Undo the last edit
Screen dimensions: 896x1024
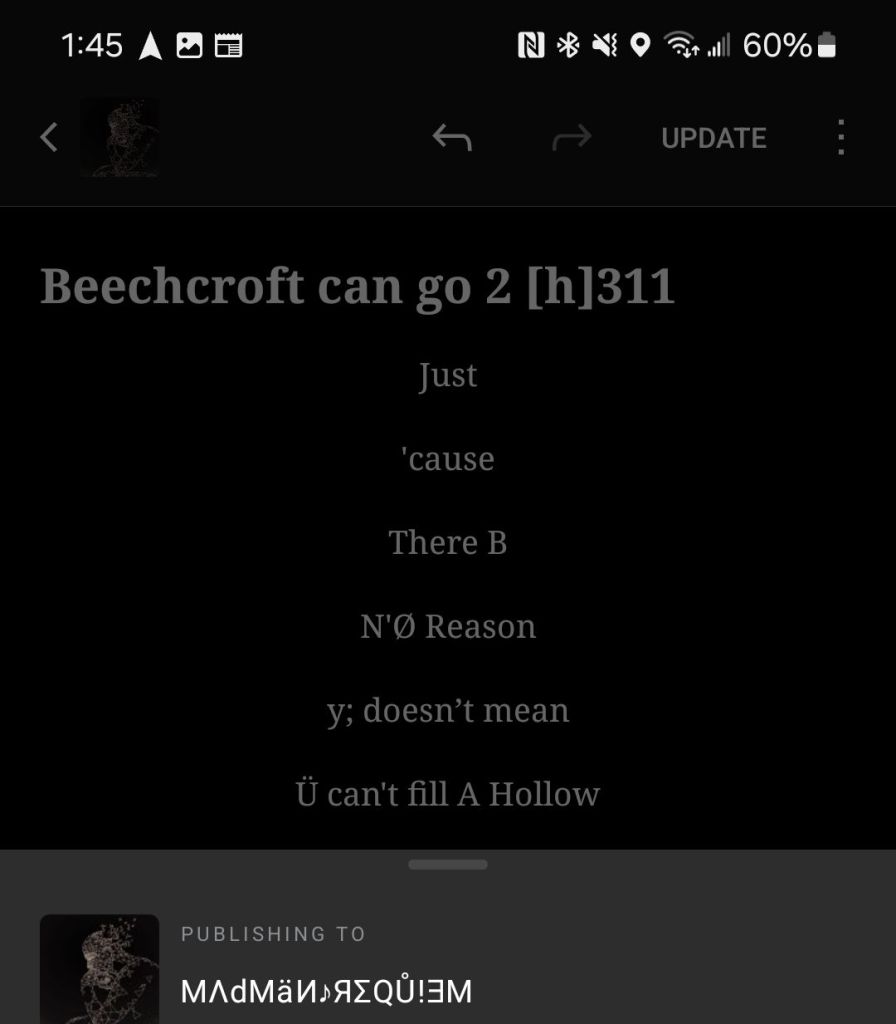click(x=452, y=138)
